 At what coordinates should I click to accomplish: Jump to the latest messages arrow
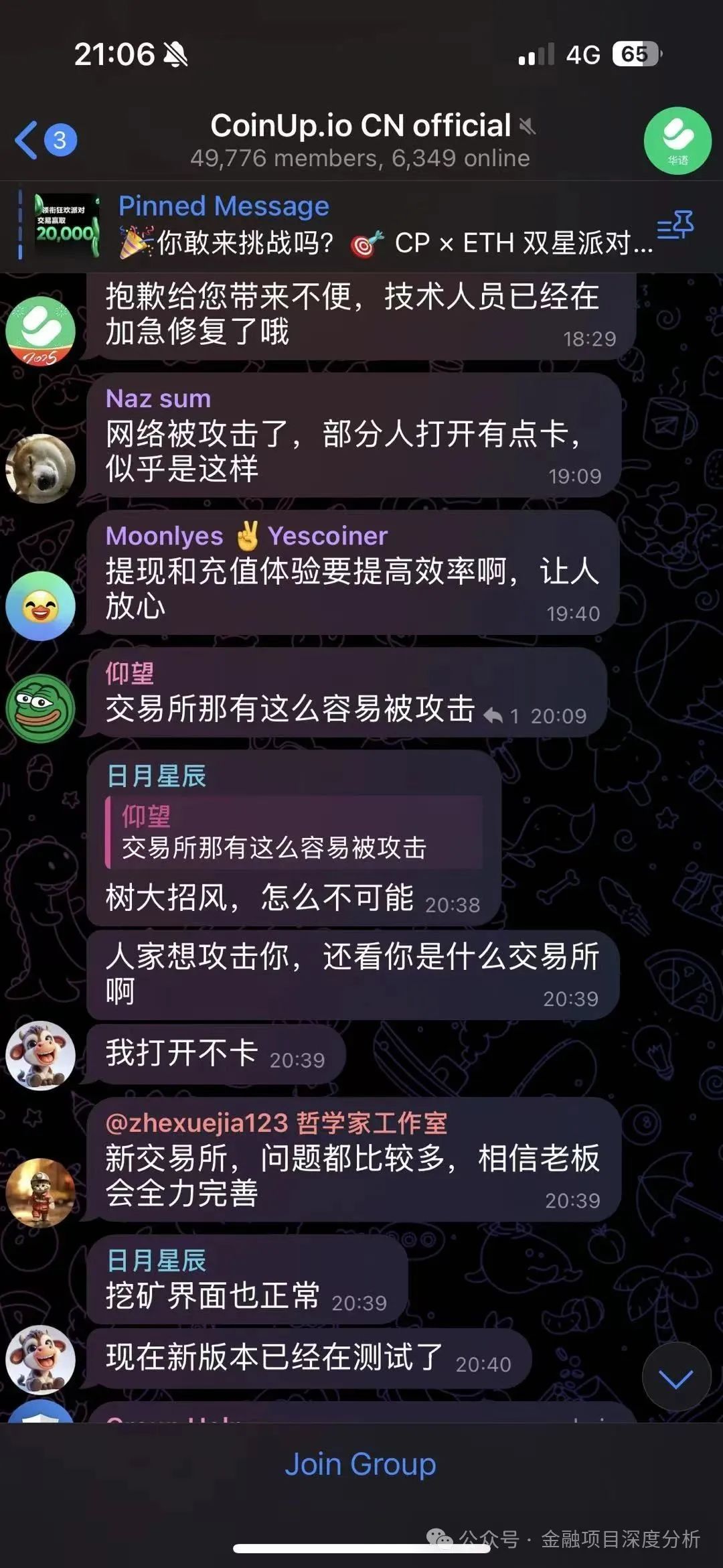pyautogui.click(x=675, y=1377)
